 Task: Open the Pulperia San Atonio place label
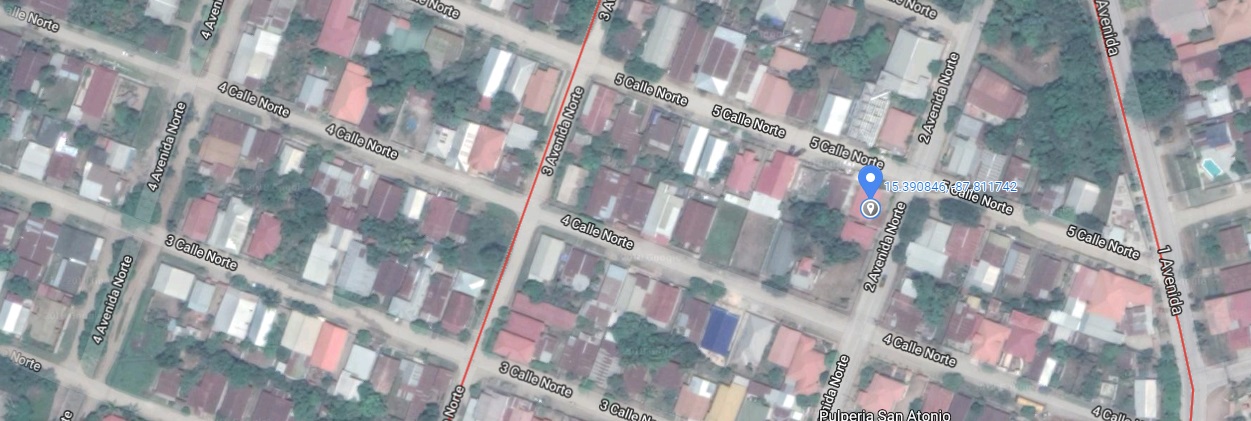point(882,414)
